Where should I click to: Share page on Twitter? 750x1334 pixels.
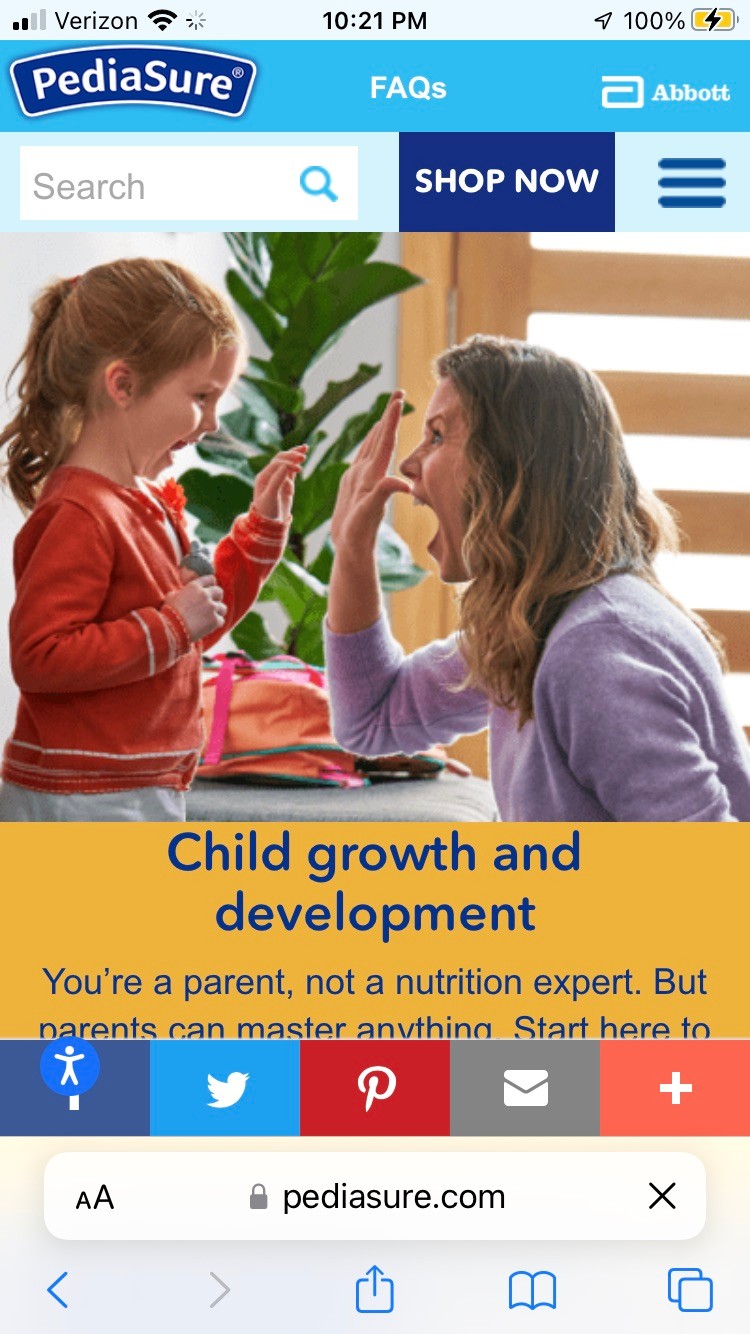[226, 1088]
